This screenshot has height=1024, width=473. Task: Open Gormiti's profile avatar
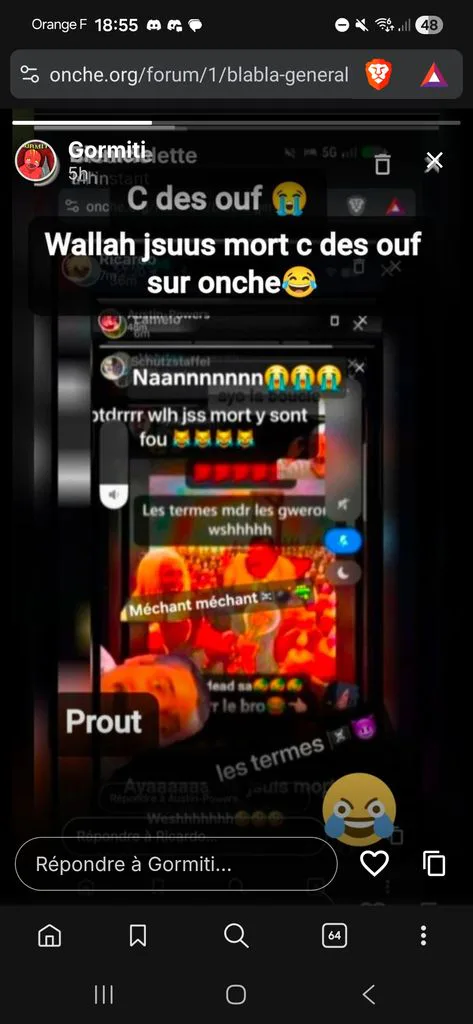pyautogui.click(x=36, y=161)
